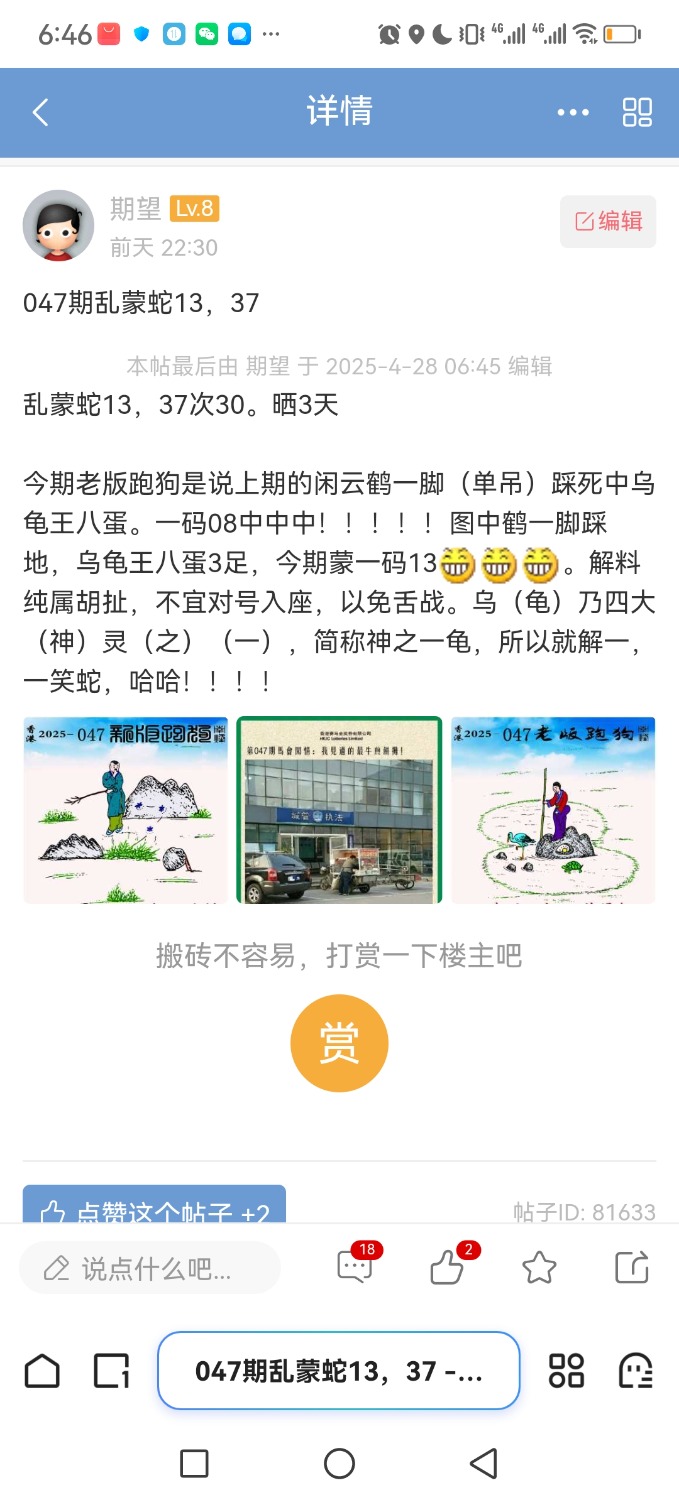Open 期望's profile avatar
679x1500 pixels.
pos(58,225)
